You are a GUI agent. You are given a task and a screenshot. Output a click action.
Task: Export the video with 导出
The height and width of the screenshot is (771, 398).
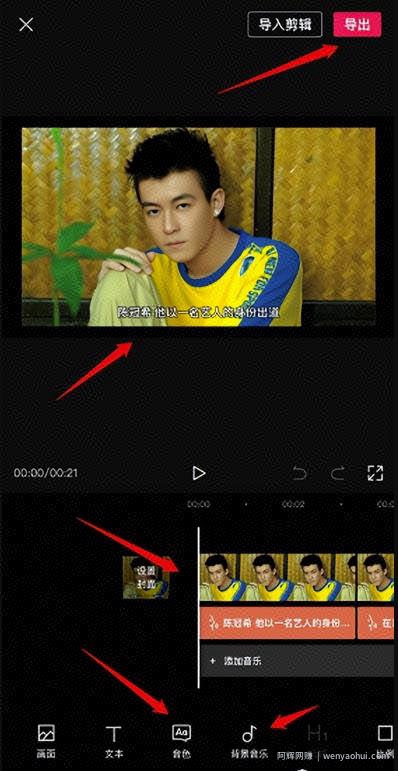point(357,25)
